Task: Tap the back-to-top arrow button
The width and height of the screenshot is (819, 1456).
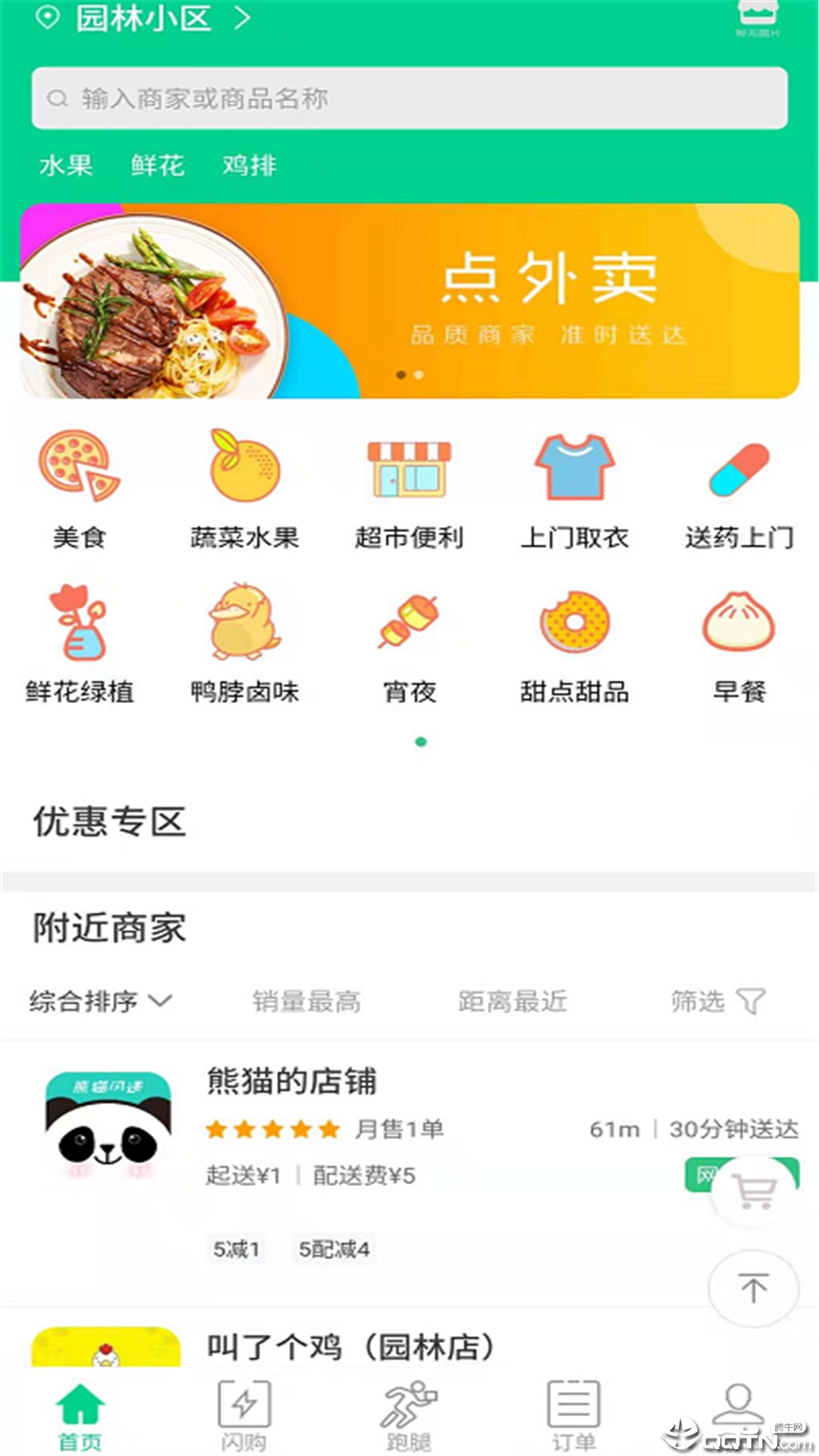Action: (753, 1288)
